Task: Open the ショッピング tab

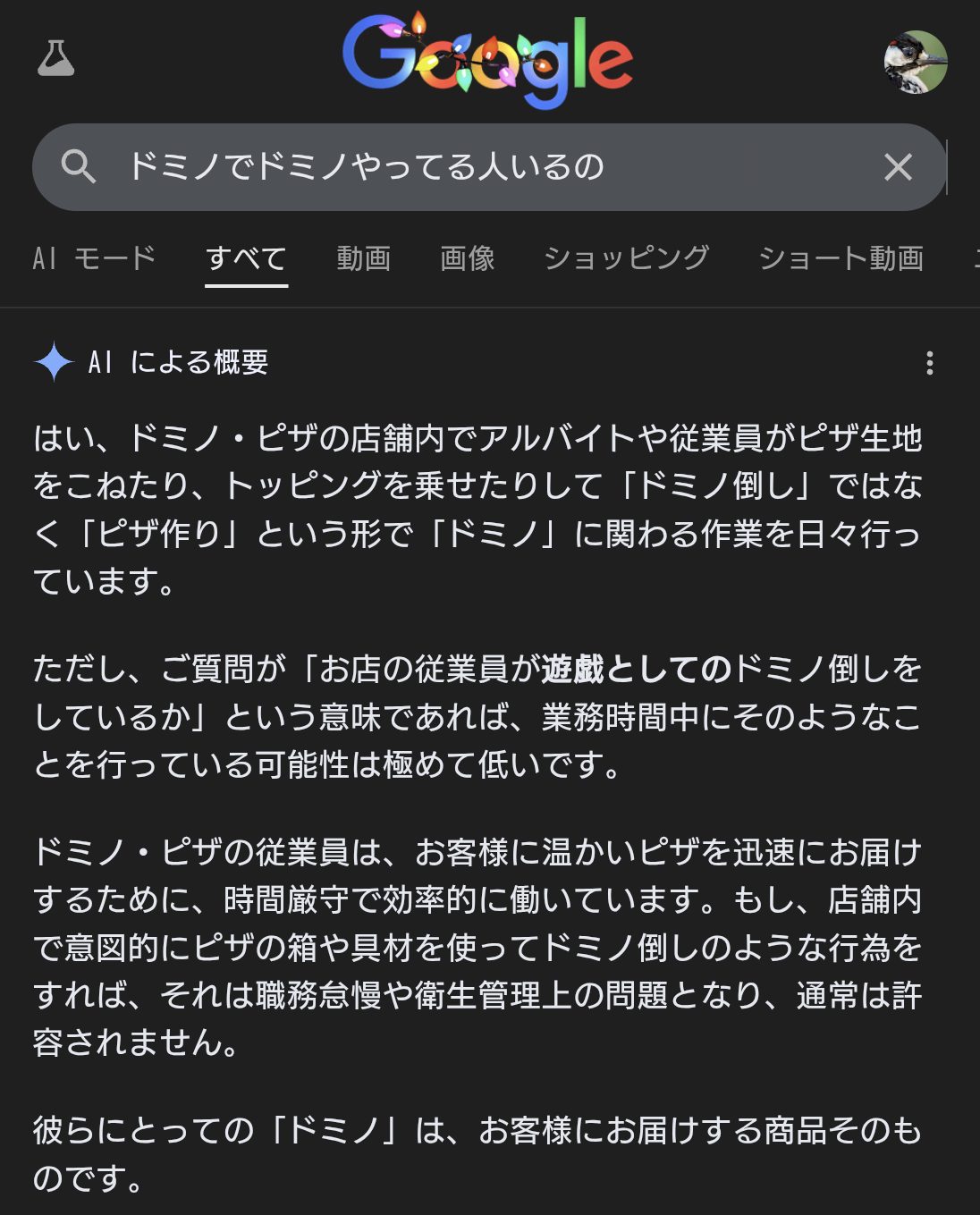Action: 626,258
